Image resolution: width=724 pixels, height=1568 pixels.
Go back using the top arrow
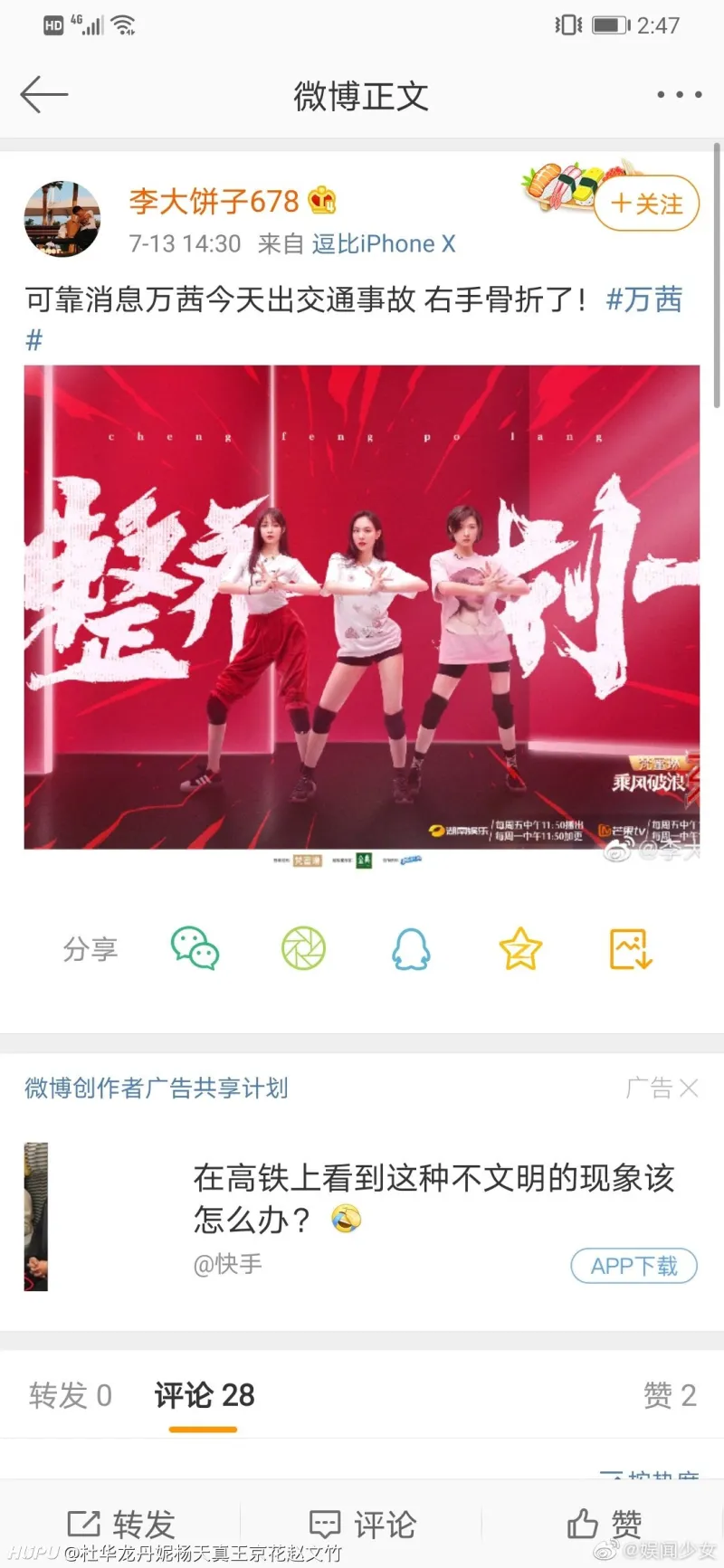point(43,94)
